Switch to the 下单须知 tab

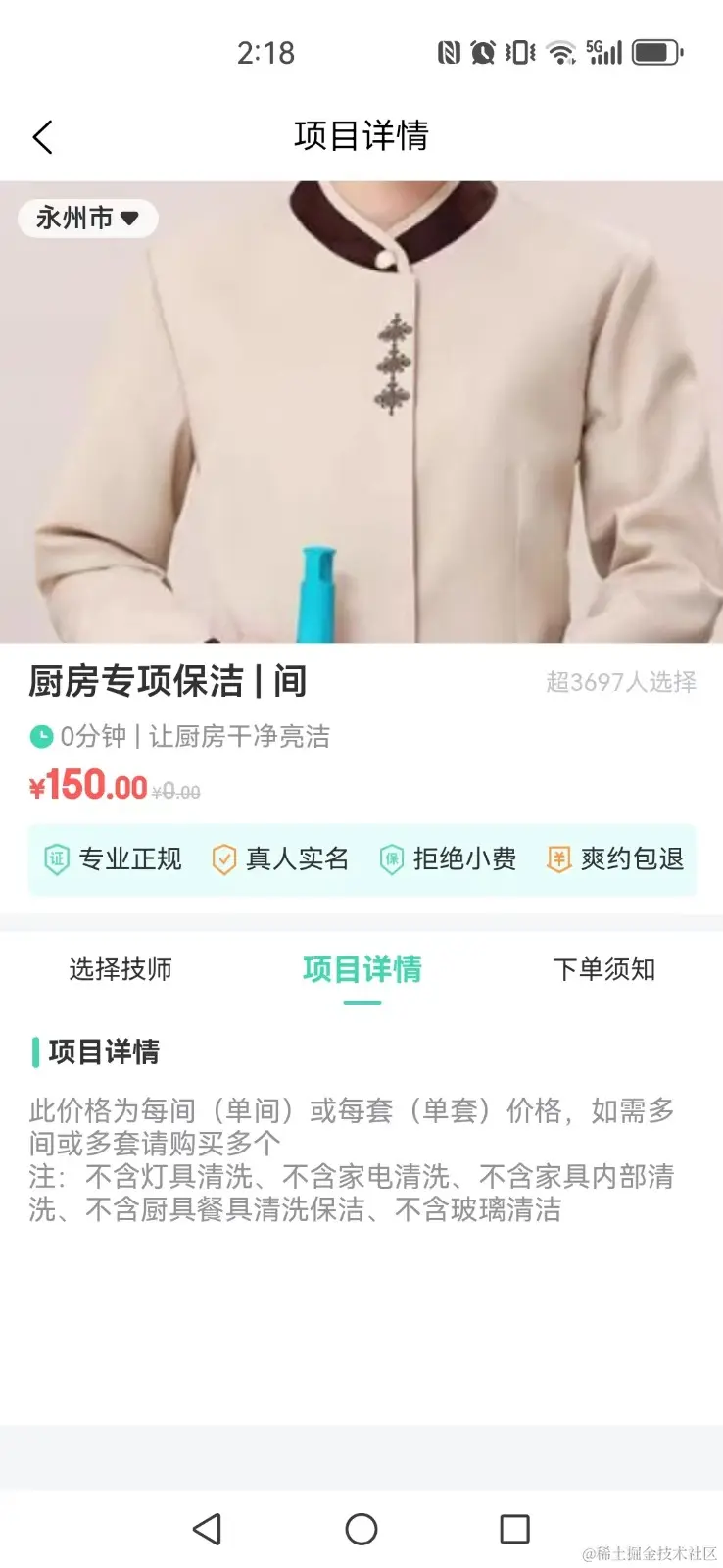pos(603,969)
